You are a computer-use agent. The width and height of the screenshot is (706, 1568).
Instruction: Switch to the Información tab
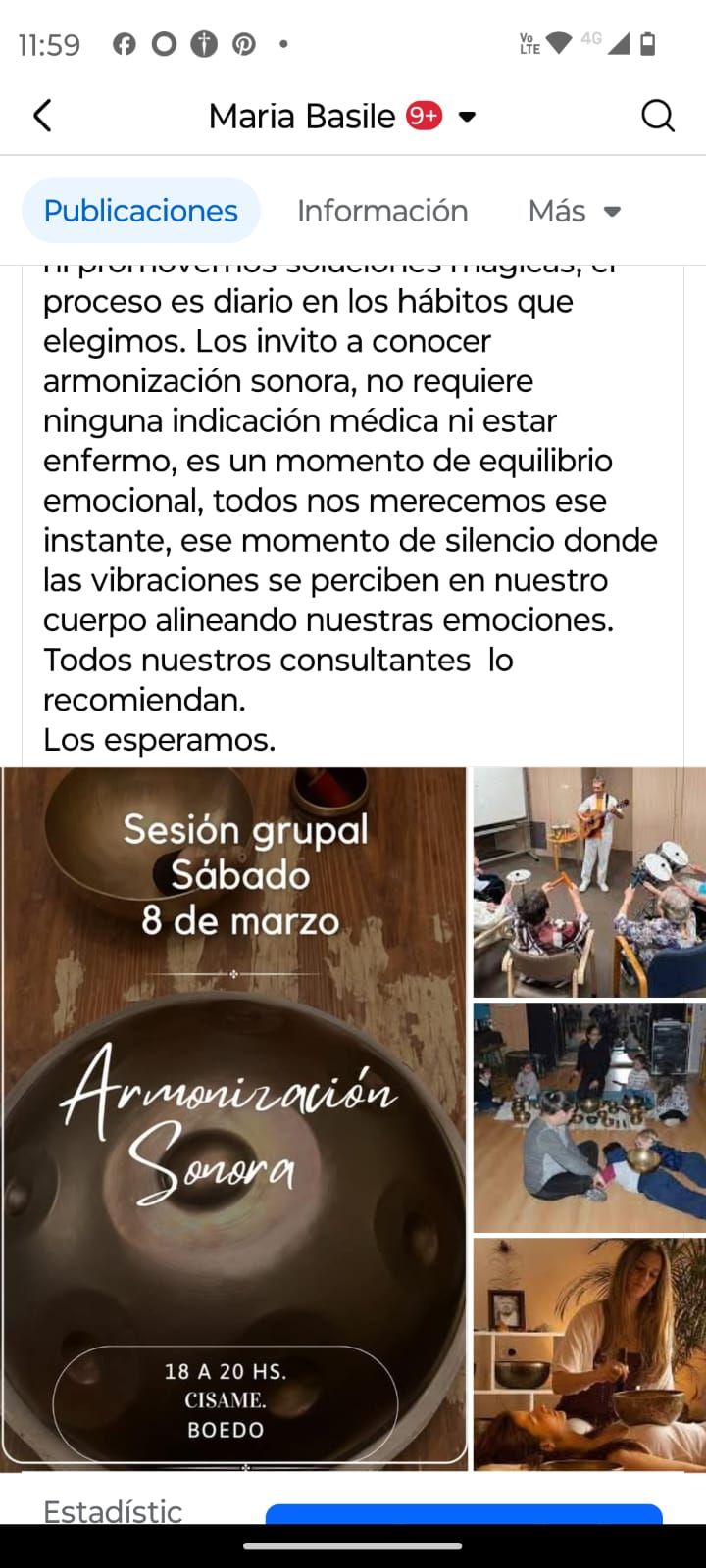point(381,211)
